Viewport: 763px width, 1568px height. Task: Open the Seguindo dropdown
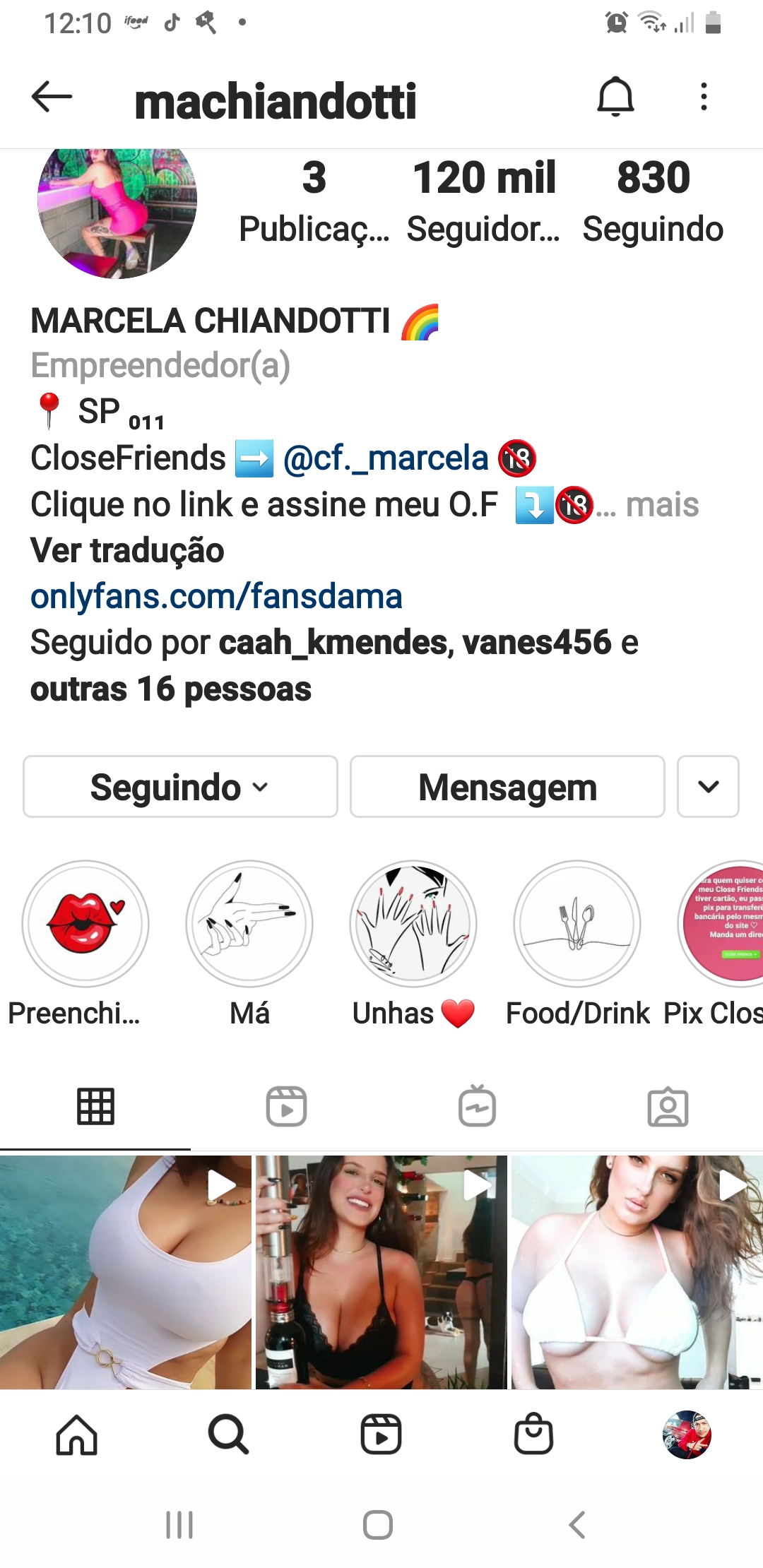[x=179, y=786]
